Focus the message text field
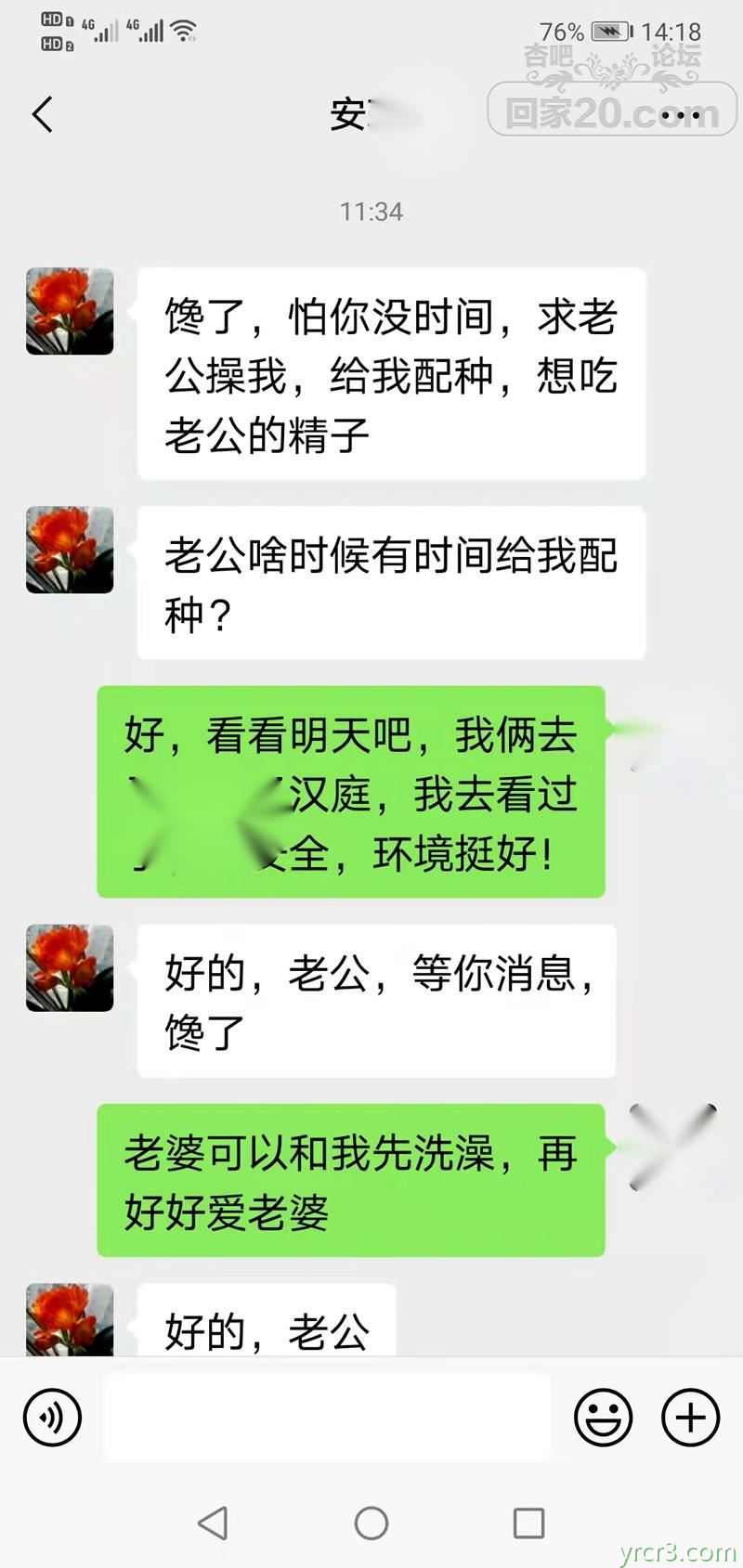 pyautogui.click(x=327, y=1418)
